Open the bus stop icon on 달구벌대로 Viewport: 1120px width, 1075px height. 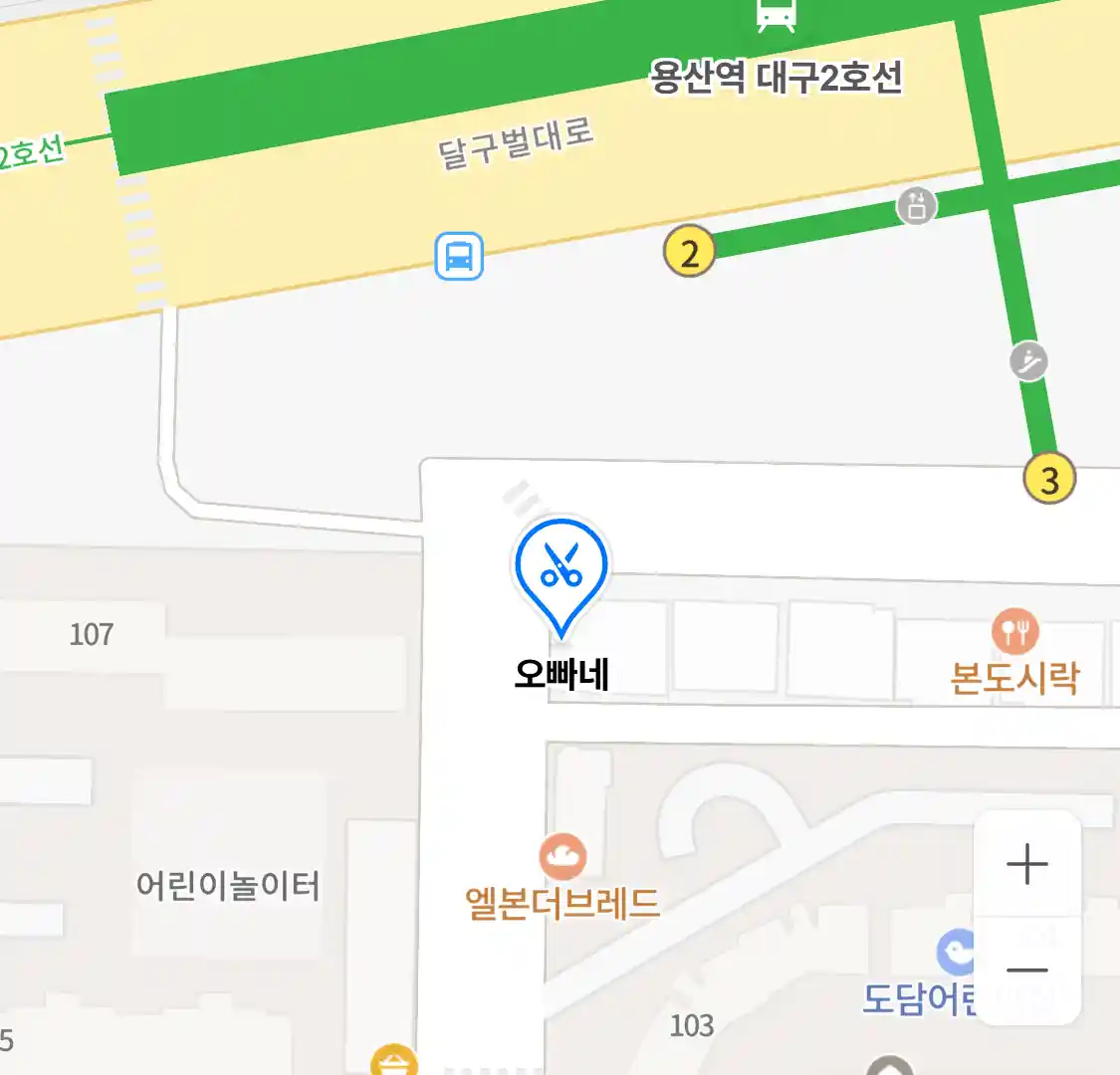(x=459, y=256)
